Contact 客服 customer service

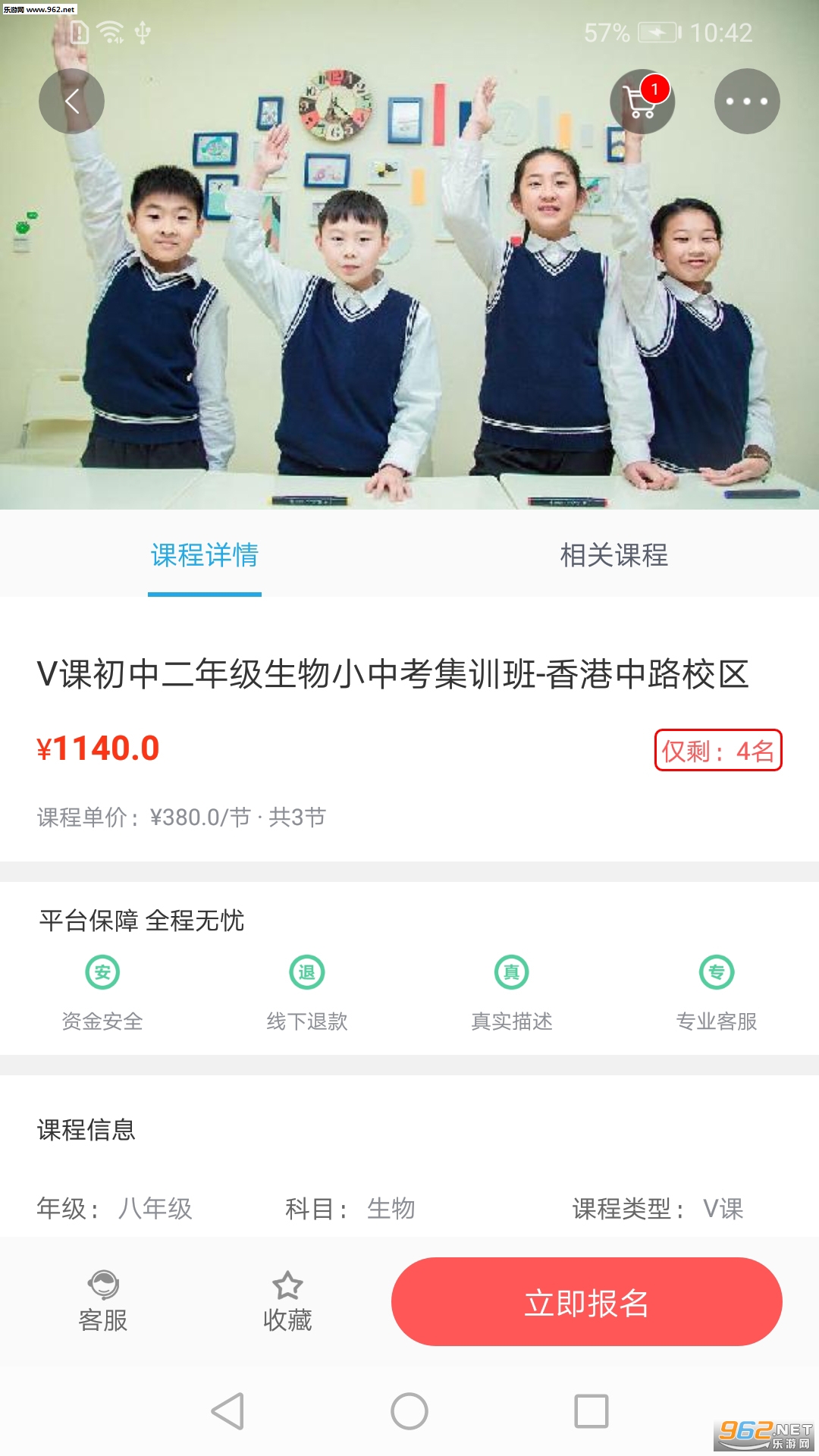click(x=103, y=1301)
